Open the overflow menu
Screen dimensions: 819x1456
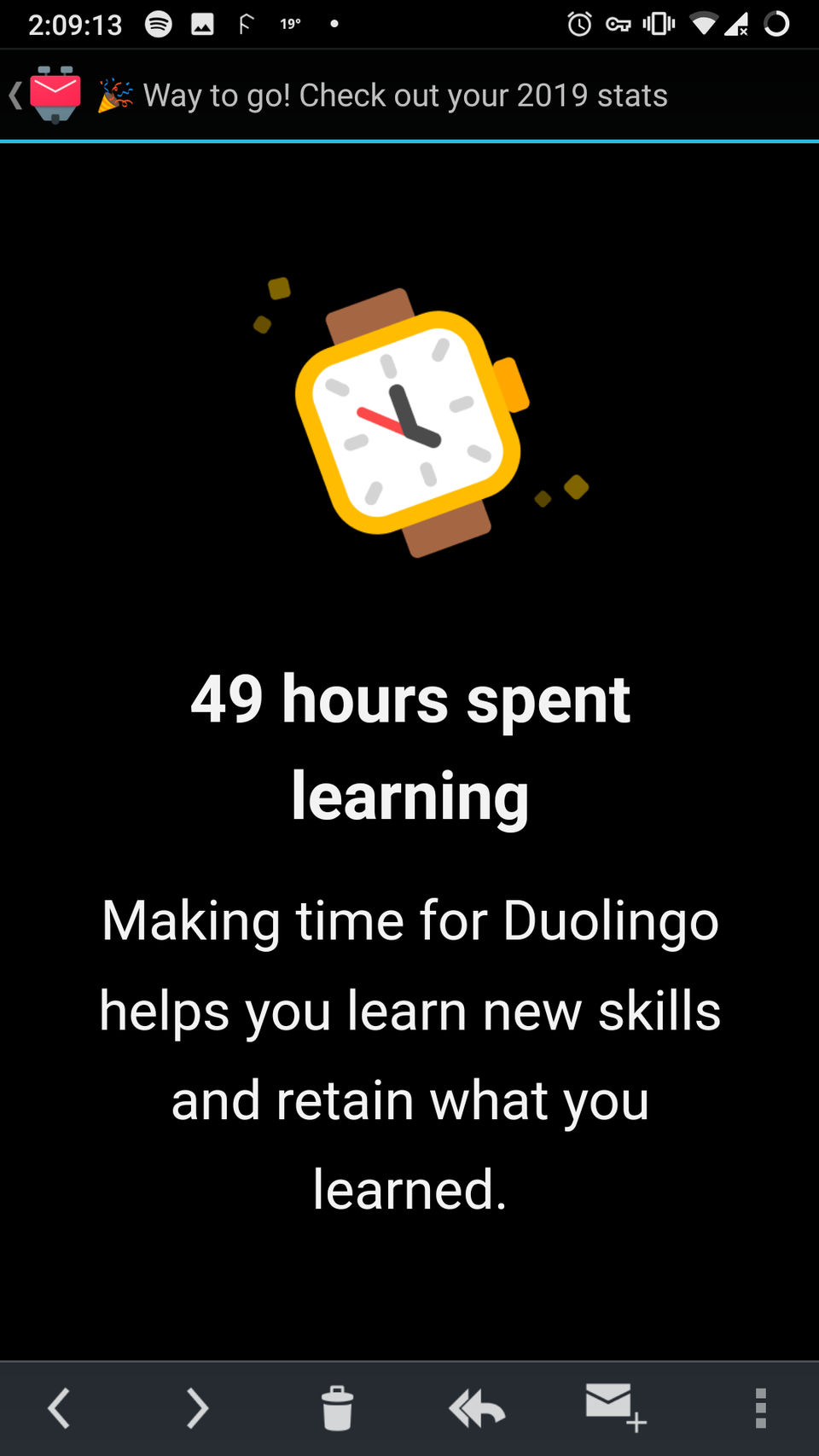(x=760, y=1408)
